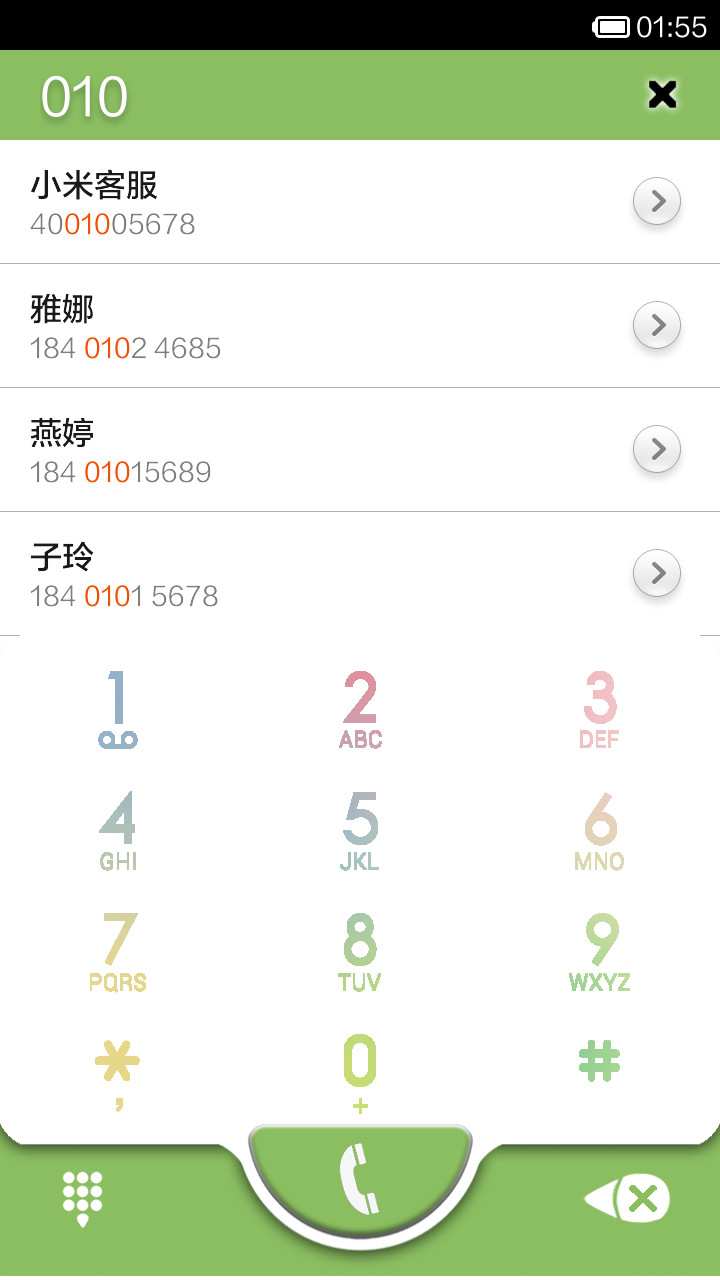
Task: Enter digit 7 PQRS
Action: tap(118, 952)
